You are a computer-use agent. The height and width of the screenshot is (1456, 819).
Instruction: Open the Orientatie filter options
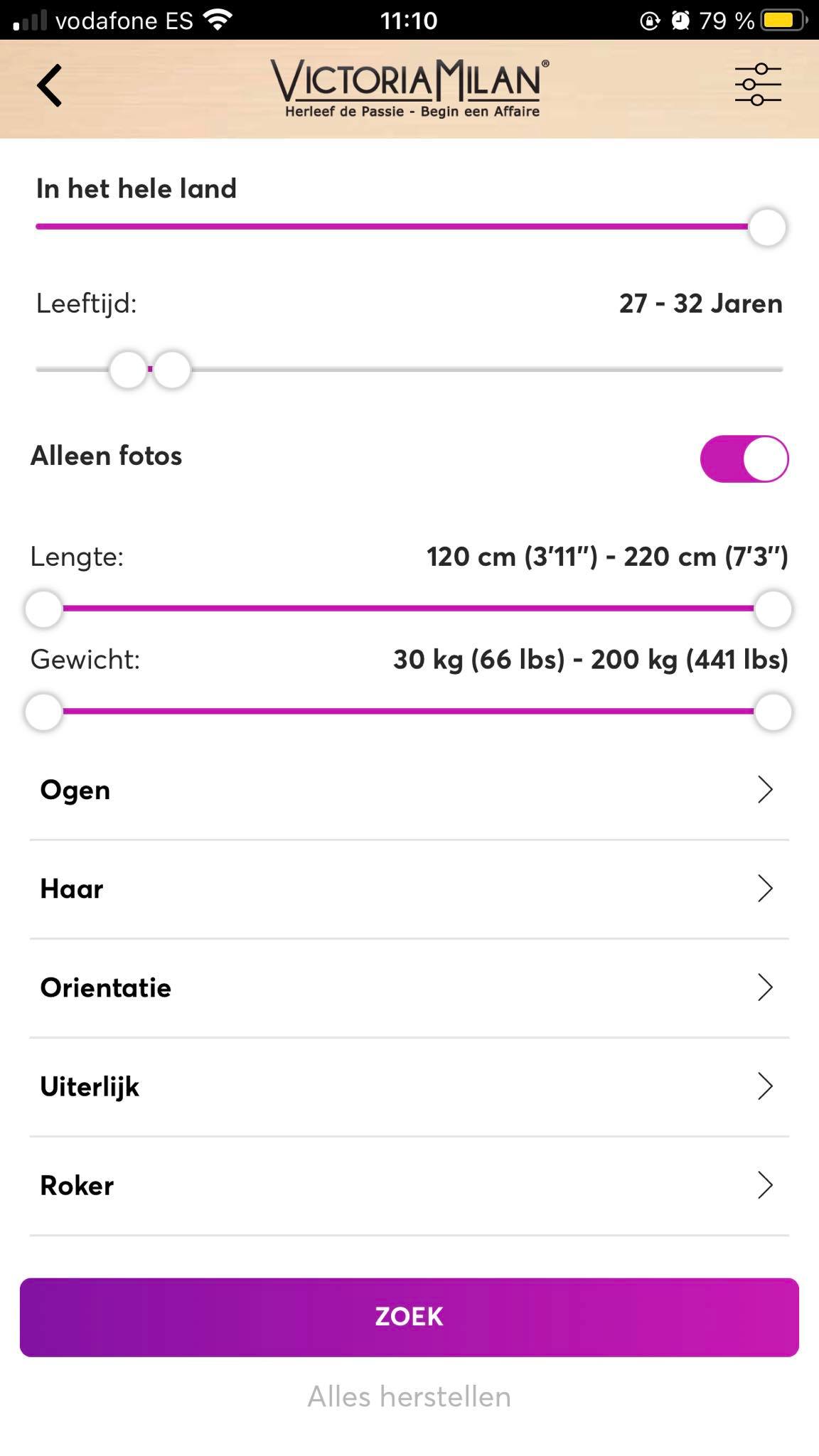(x=409, y=988)
